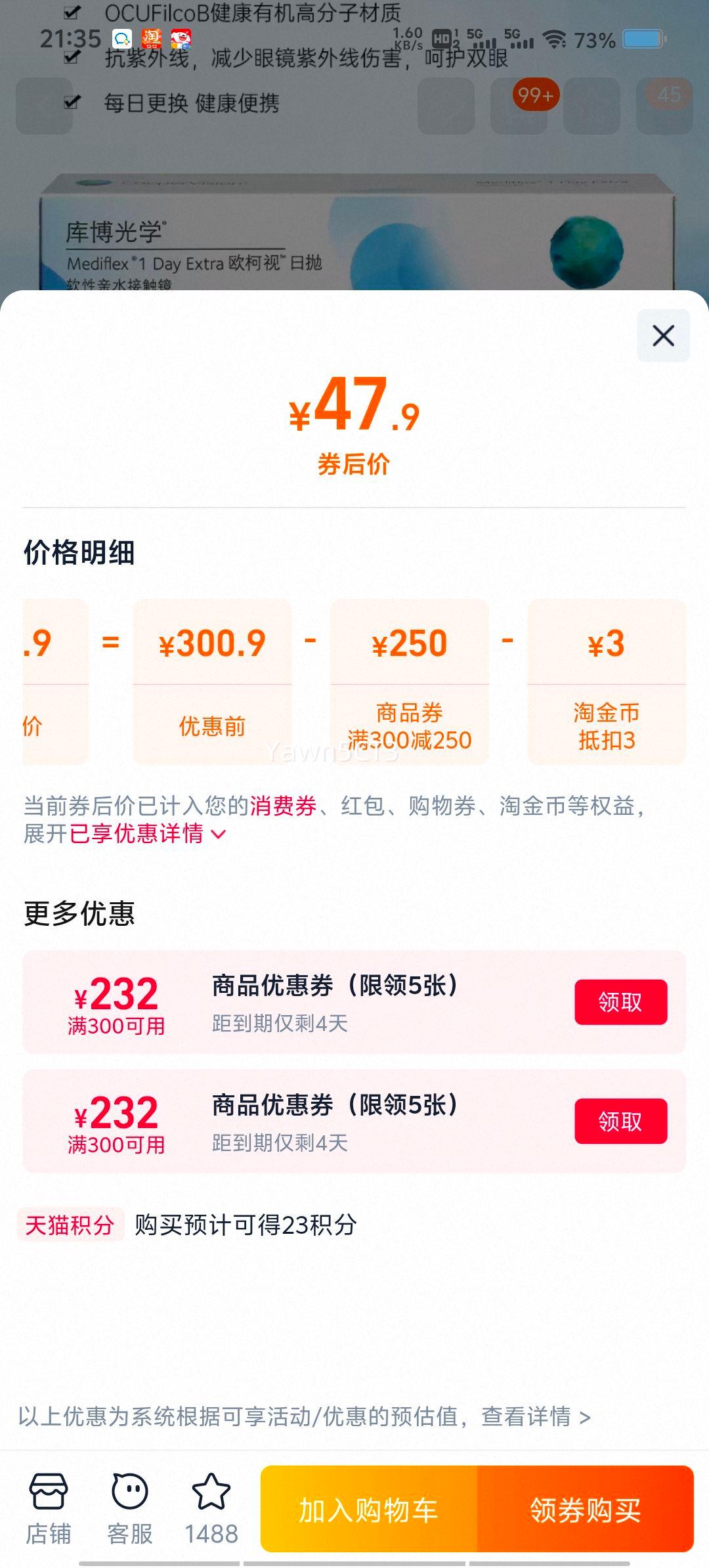Tap 加入购物车 to add to cart

click(372, 1509)
